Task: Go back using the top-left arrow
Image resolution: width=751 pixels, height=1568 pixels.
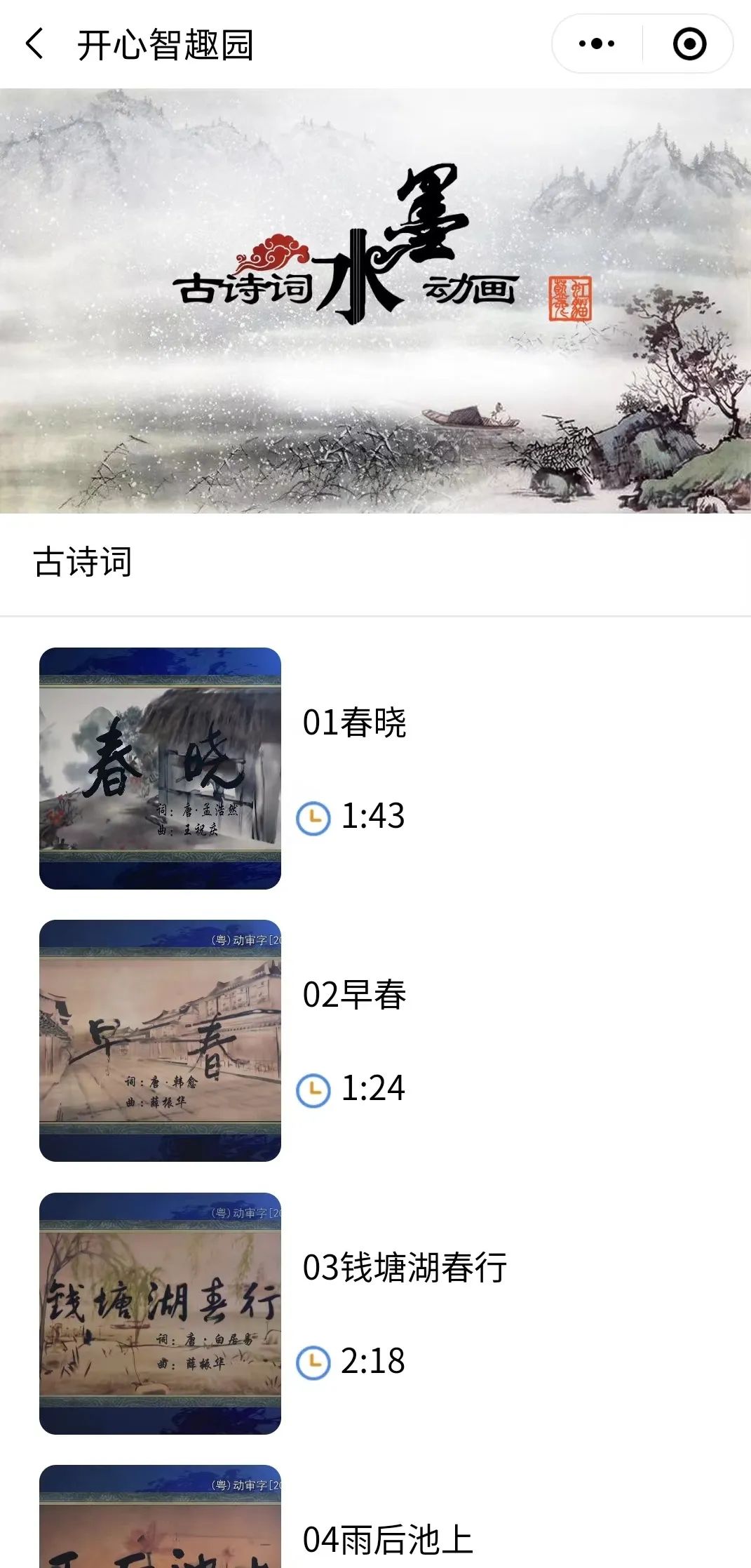Action: pyautogui.click(x=34, y=43)
